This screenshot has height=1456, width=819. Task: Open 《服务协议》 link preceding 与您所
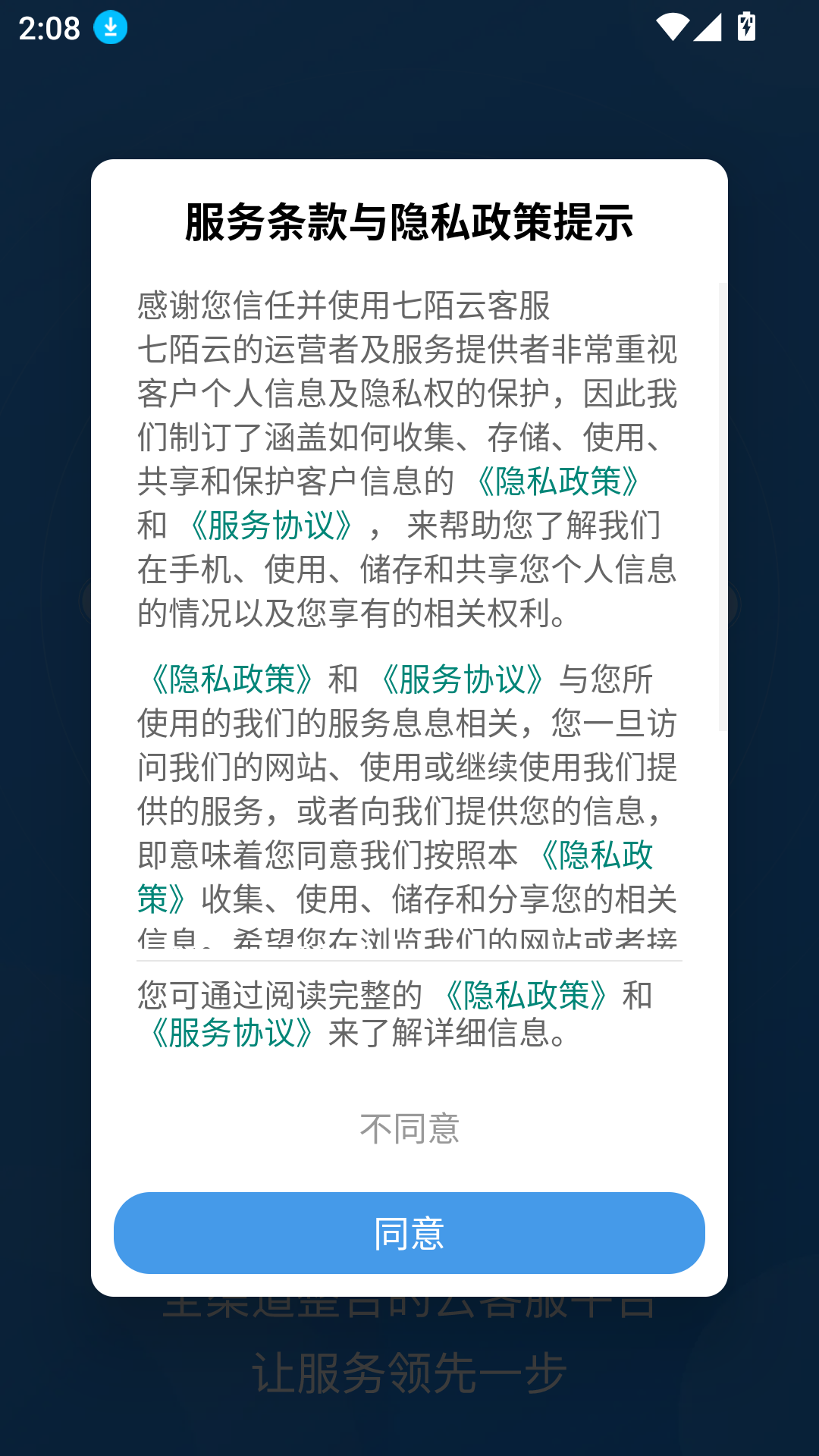[462, 679]
